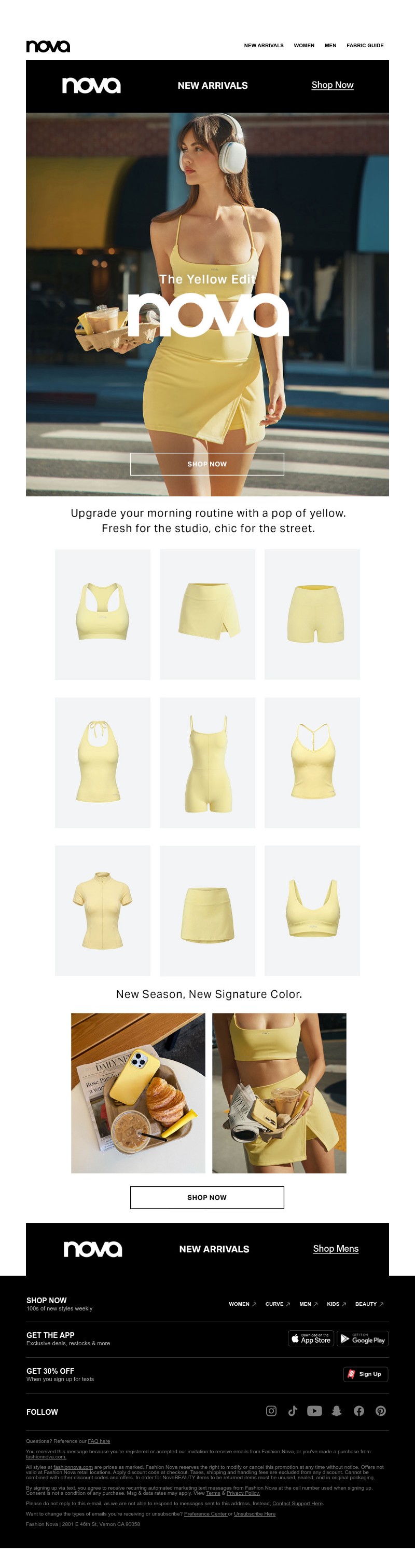Tap the underlined Shop Now link

332,85
